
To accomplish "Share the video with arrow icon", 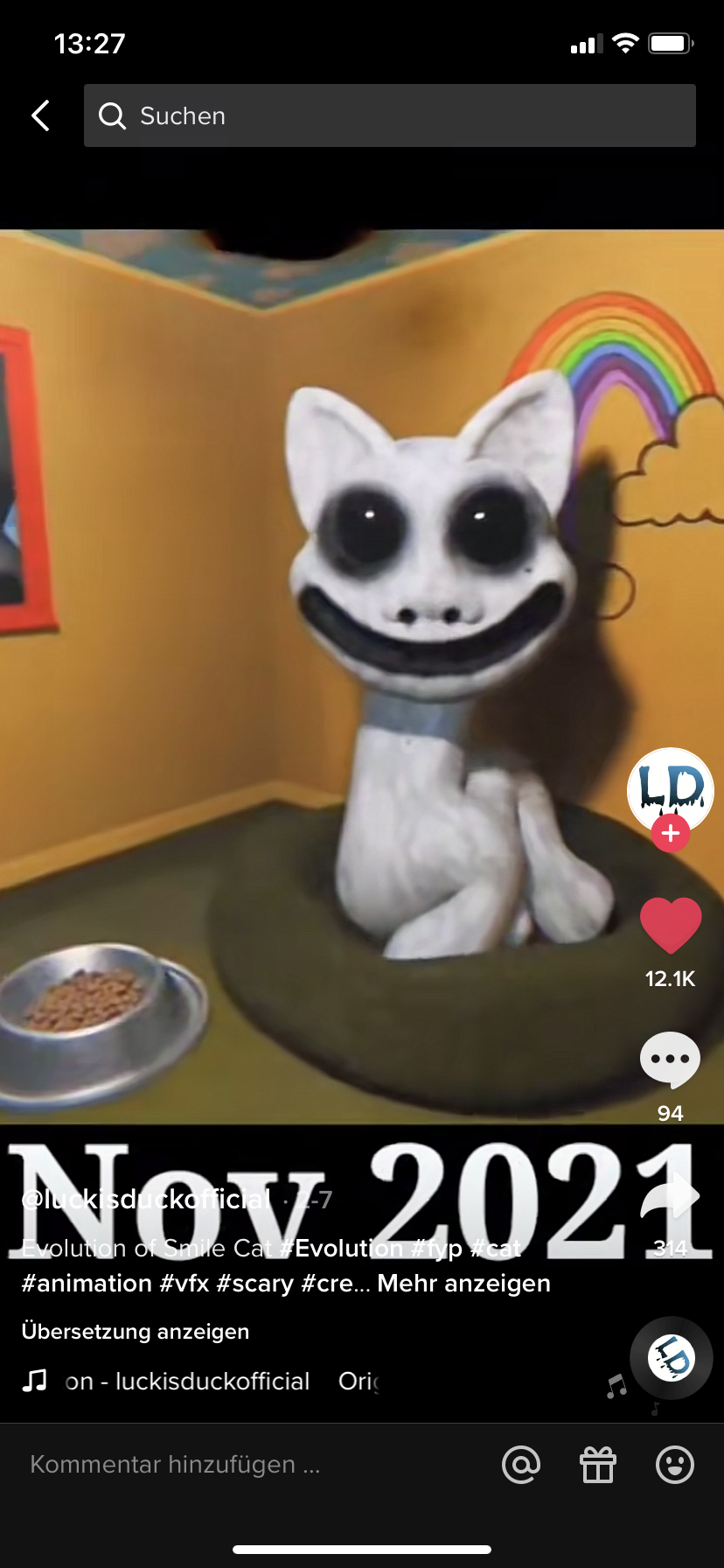I will [x=671, y=1196].
